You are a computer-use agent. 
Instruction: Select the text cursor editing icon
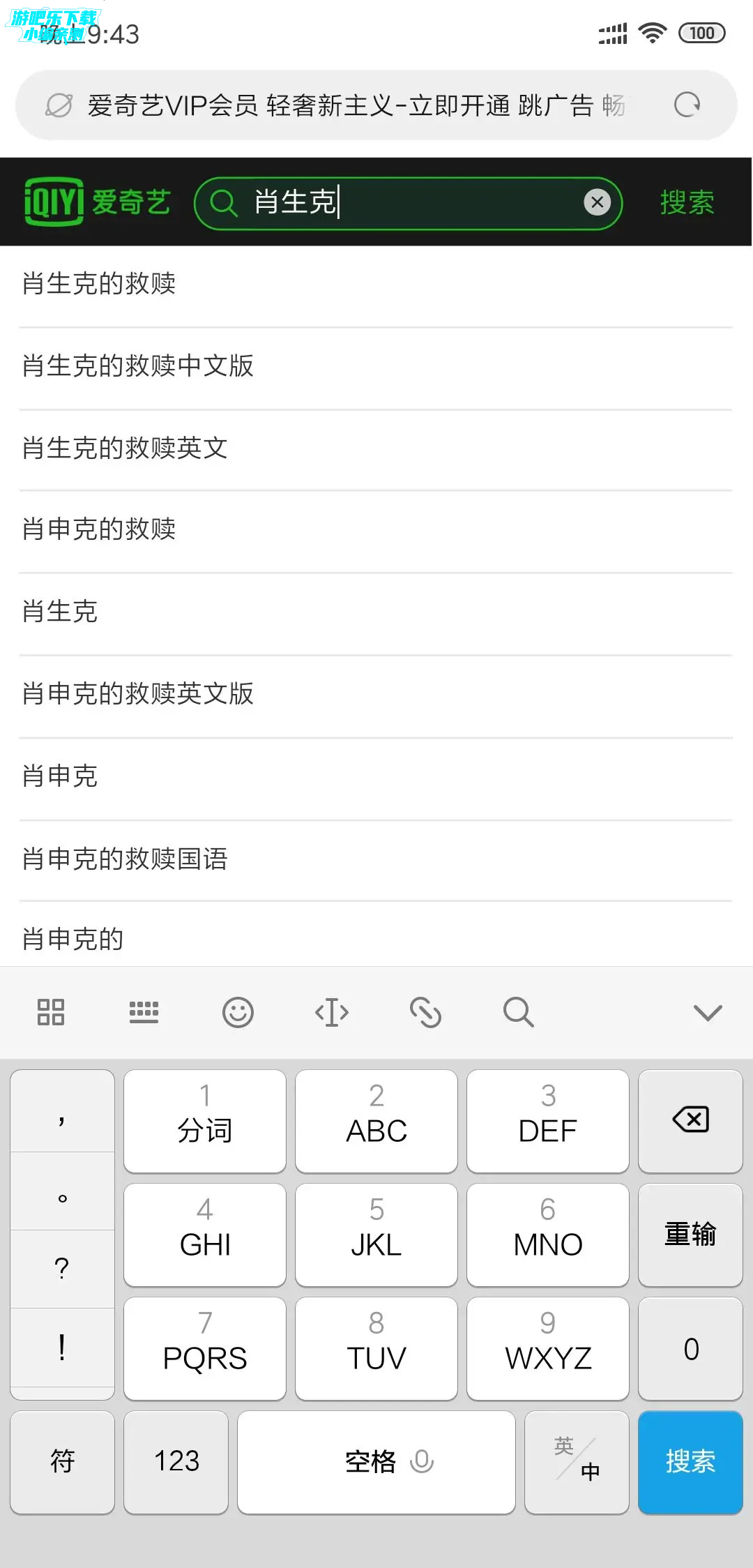[331, 1013]
